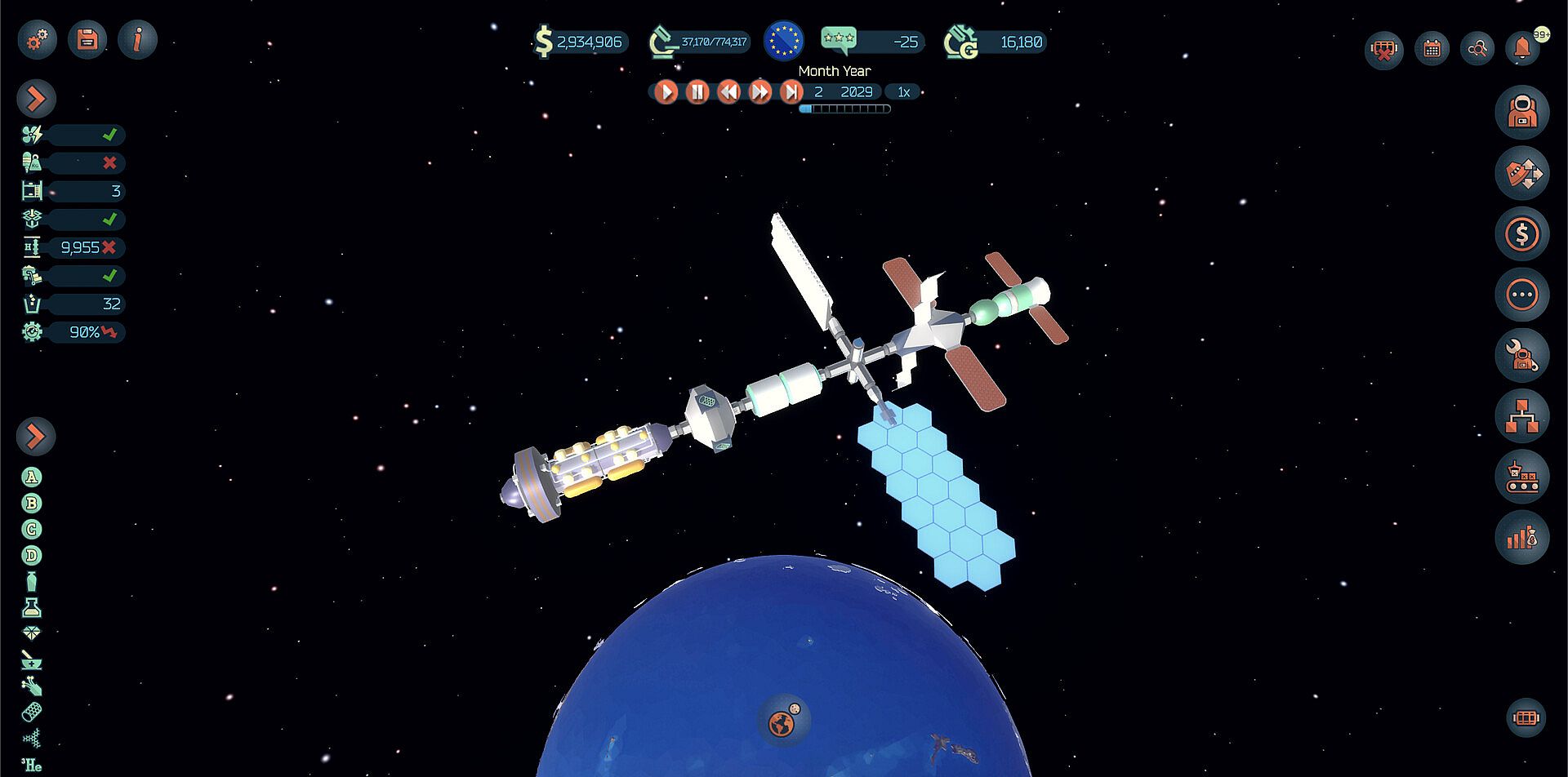Open the dollar finance menu
This screenshot has height=777, width=1568.
[1521, 235]
